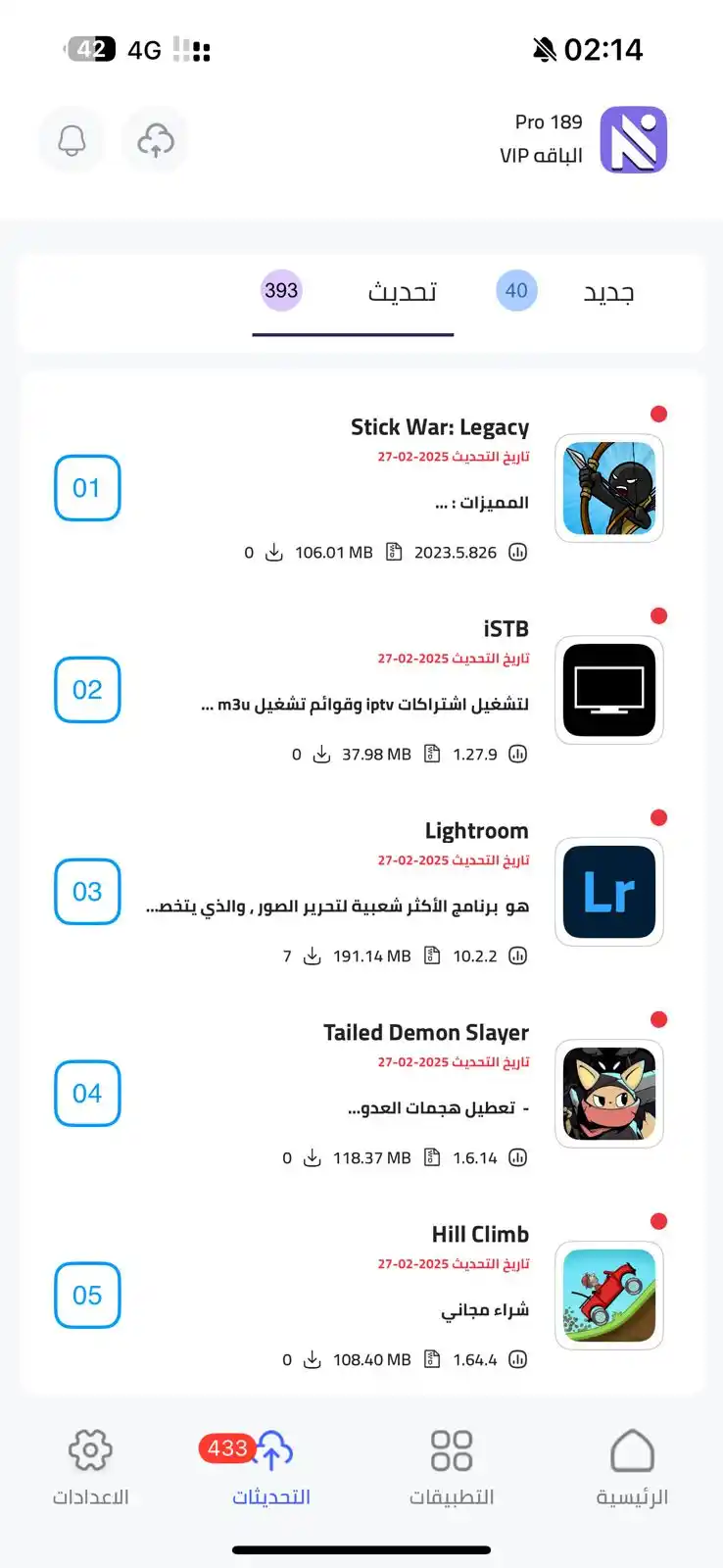Tap the 02 number badge next to iSTB
This screenshot has width=723, height=1568.
pos(87,690)
